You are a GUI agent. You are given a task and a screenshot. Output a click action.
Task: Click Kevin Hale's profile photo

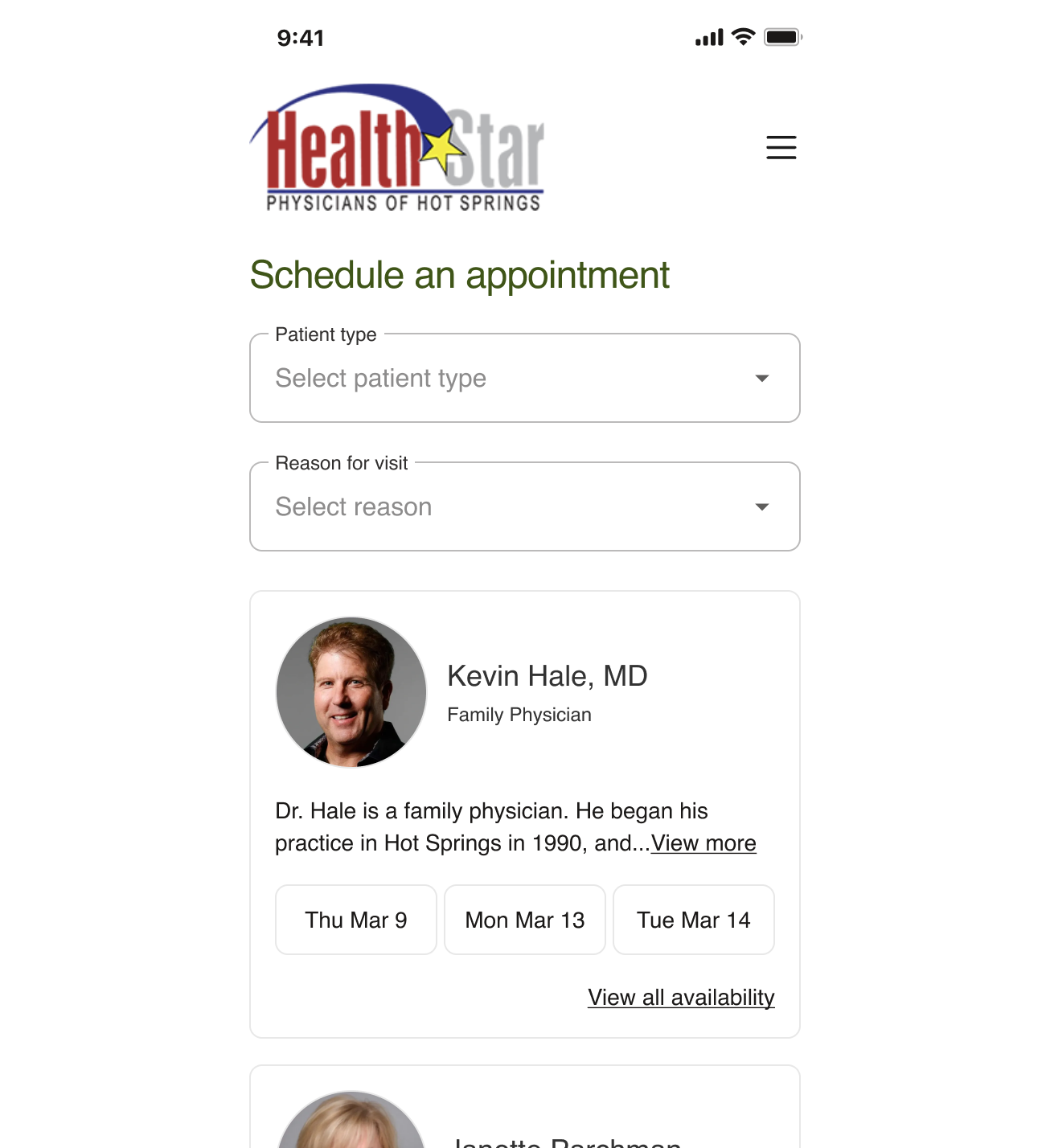point(351,692)
